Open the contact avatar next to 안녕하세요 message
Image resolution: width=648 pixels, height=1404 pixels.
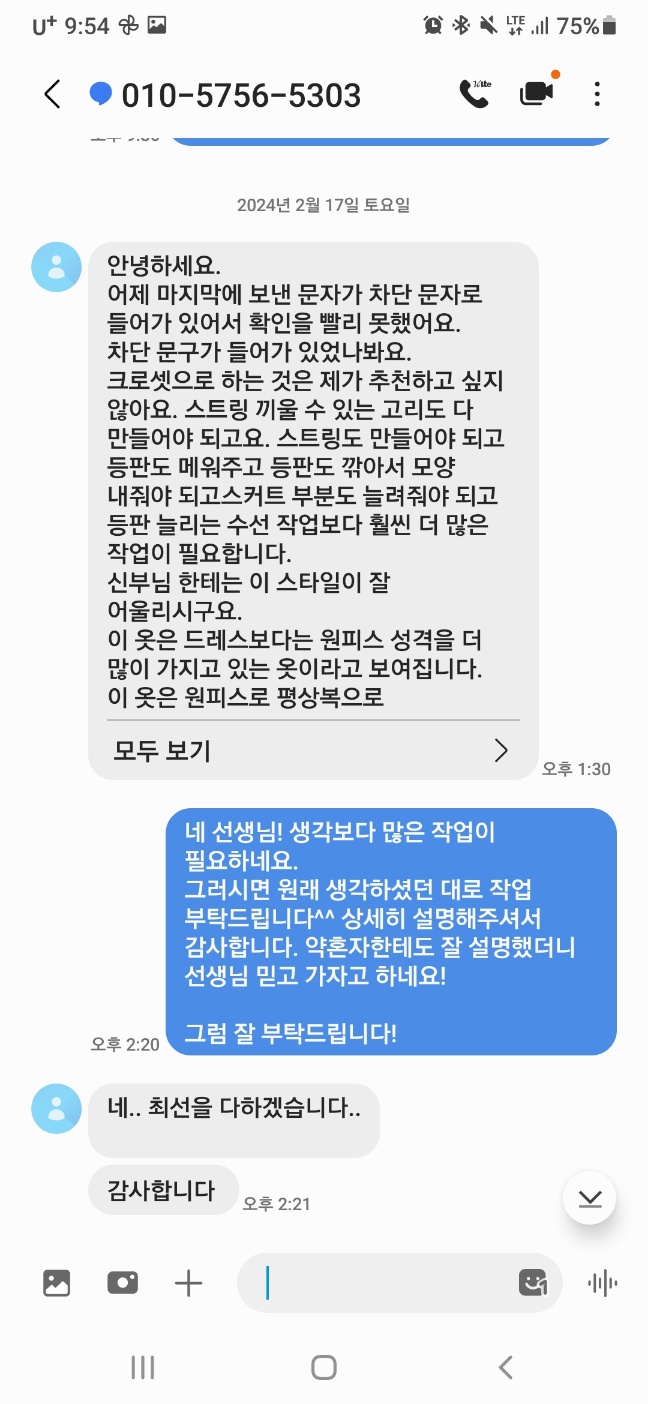pyautogui.click(x=57, y=266)
